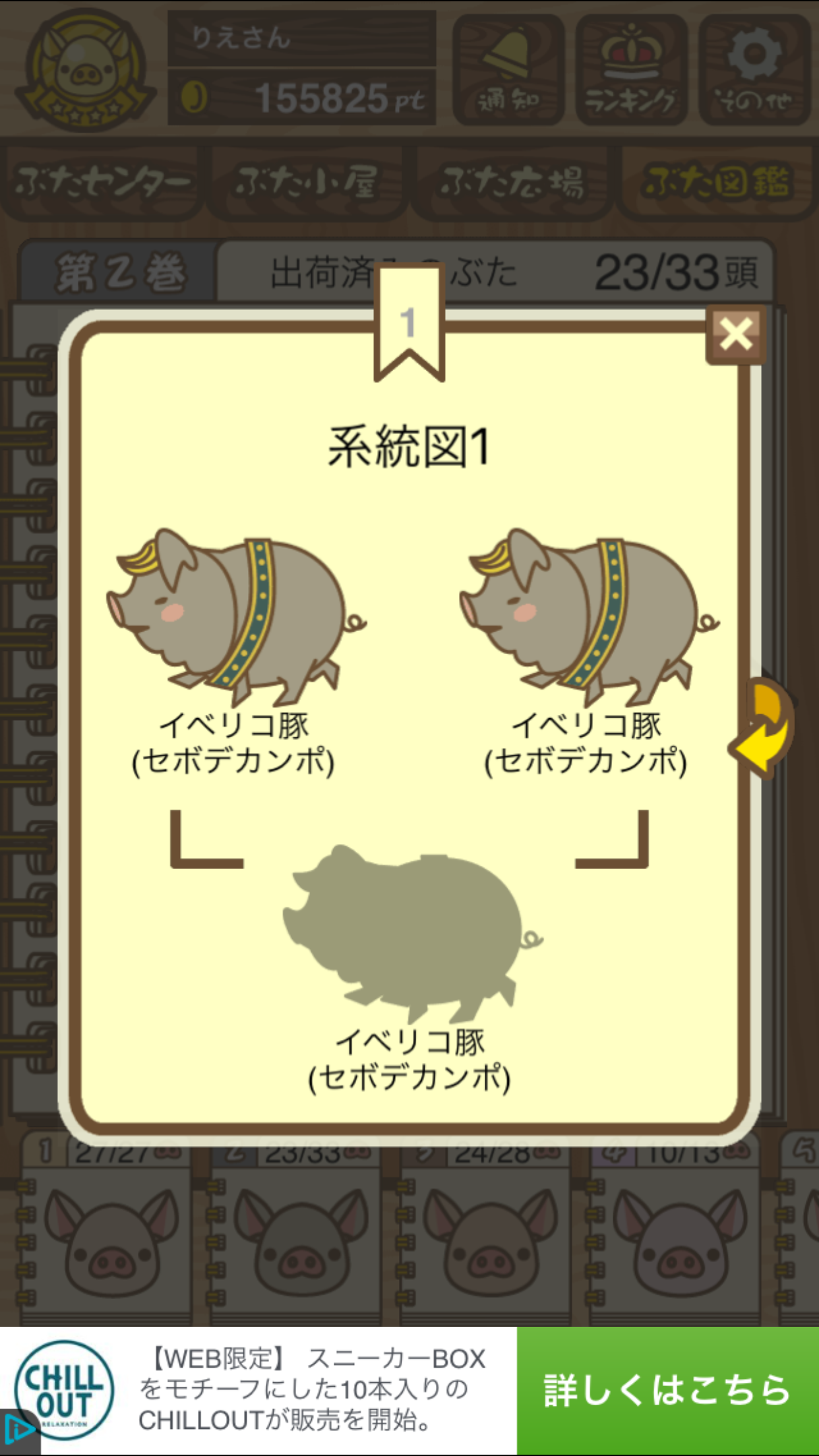Switch to the ぶた広場 tab
Viewport: 819px width, 1456px height.
click(512, 183)
